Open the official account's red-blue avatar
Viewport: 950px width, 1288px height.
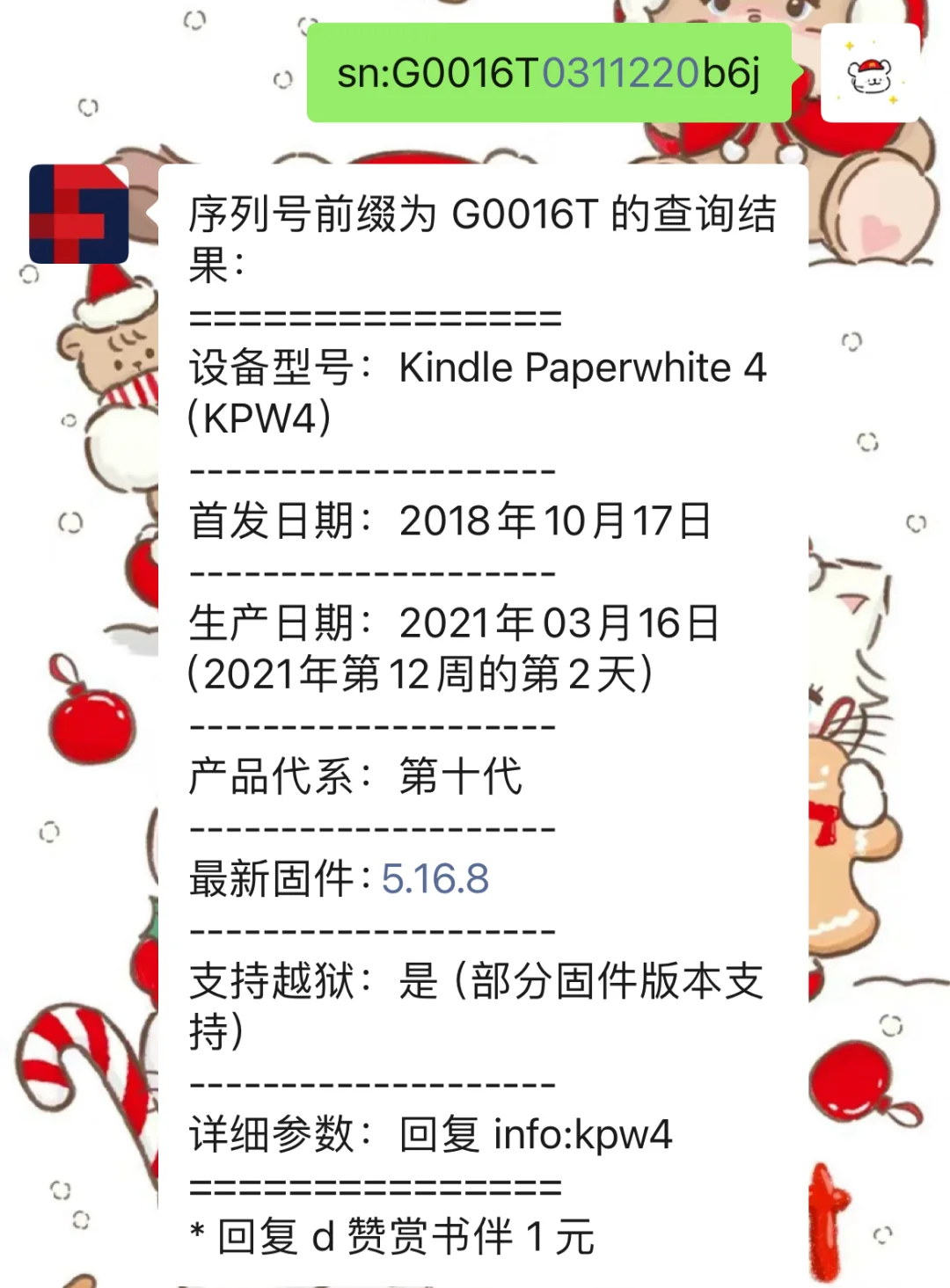79,214
